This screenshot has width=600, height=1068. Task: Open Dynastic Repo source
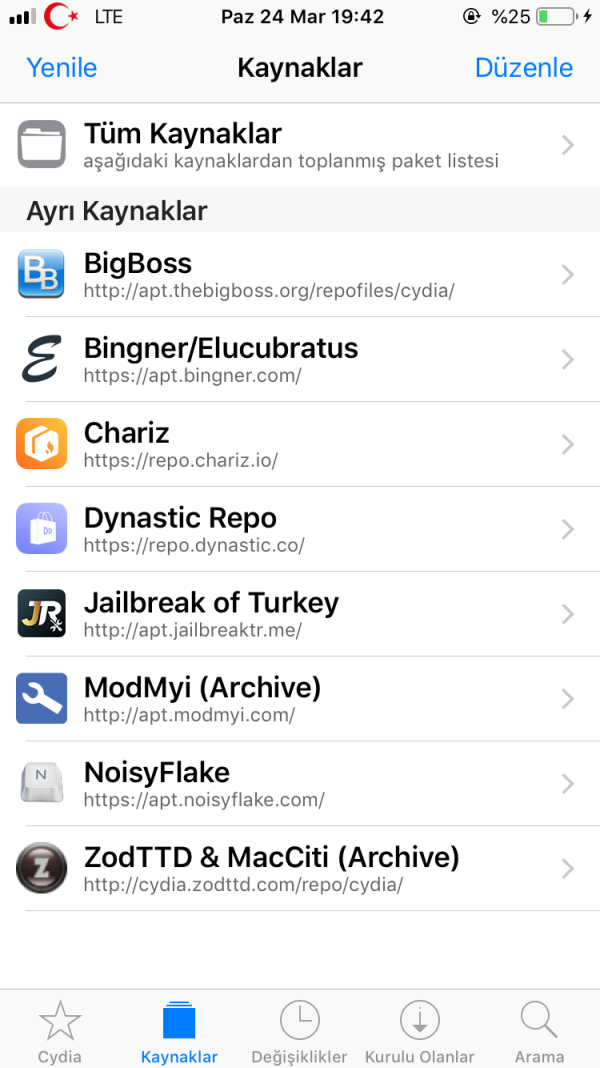point(300,529)
